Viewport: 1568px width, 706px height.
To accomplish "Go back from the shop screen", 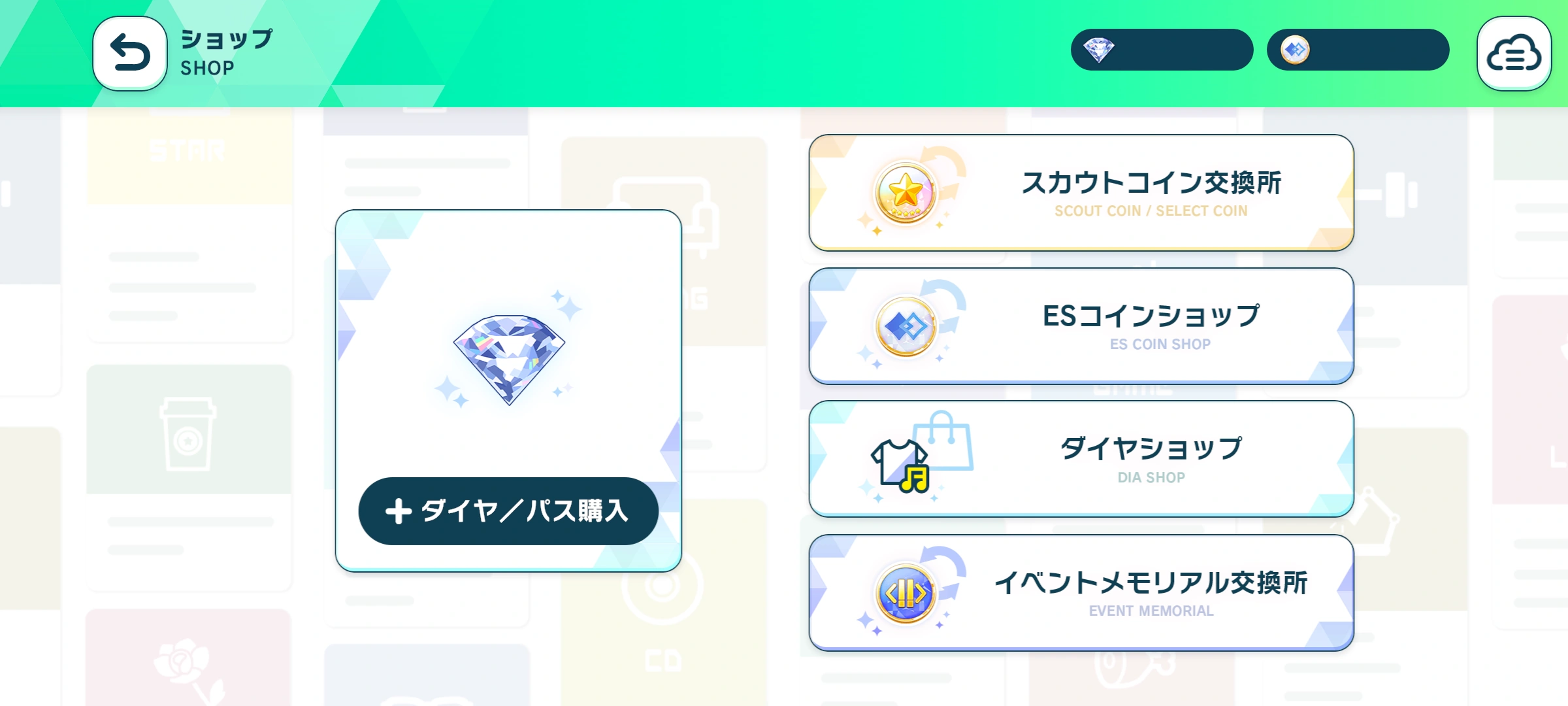I will [x=130, y=53].
